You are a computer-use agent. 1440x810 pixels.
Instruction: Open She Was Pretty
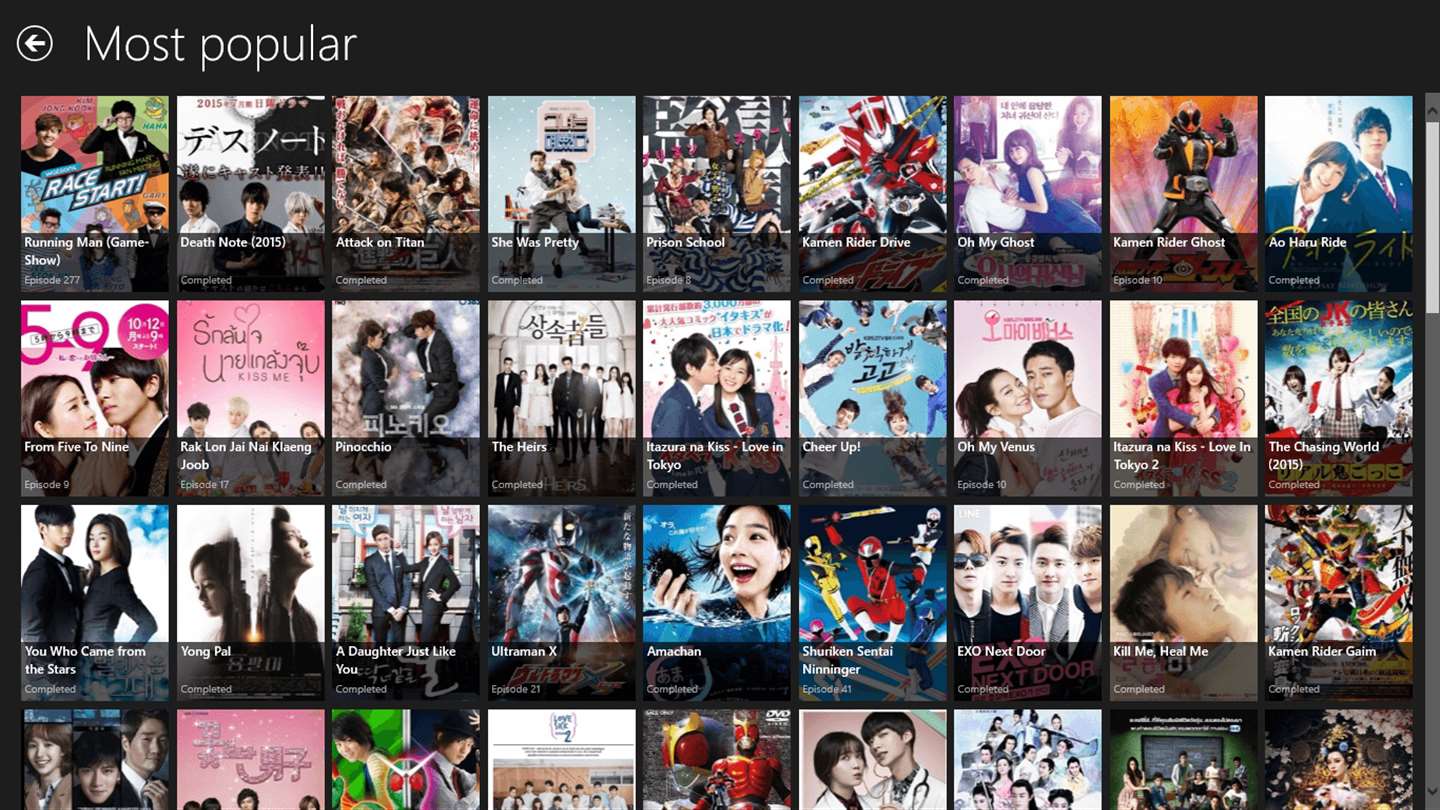(x=562, y=193)
